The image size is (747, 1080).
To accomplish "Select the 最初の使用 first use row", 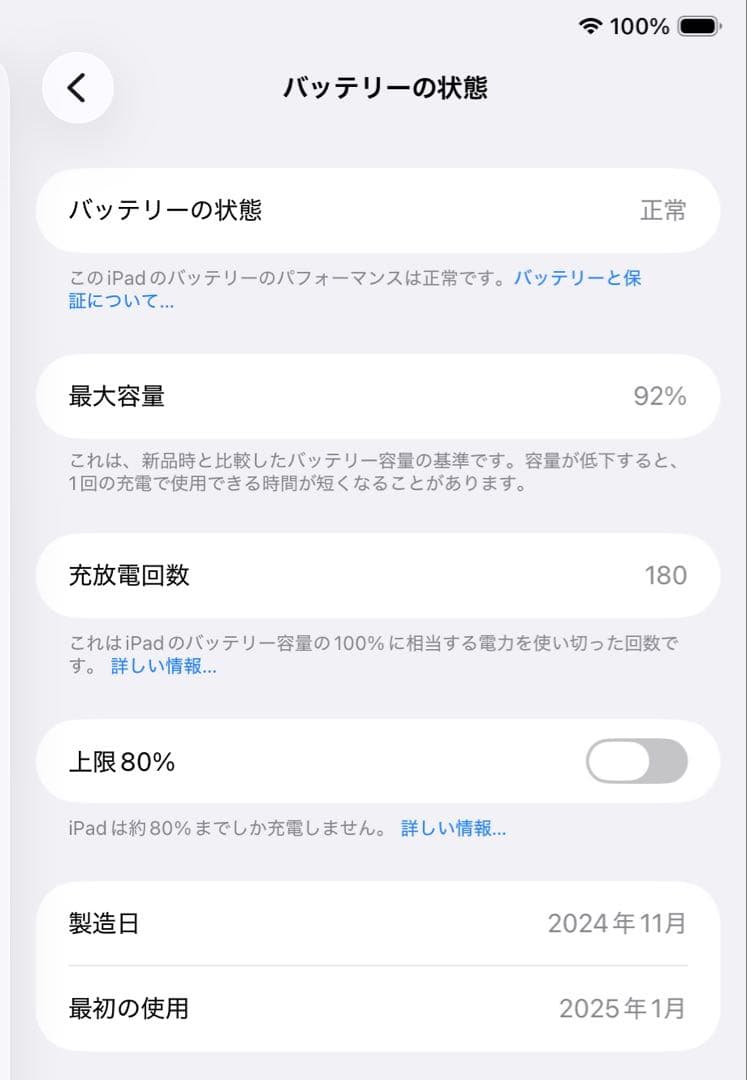I will [x=373, y=1010].
